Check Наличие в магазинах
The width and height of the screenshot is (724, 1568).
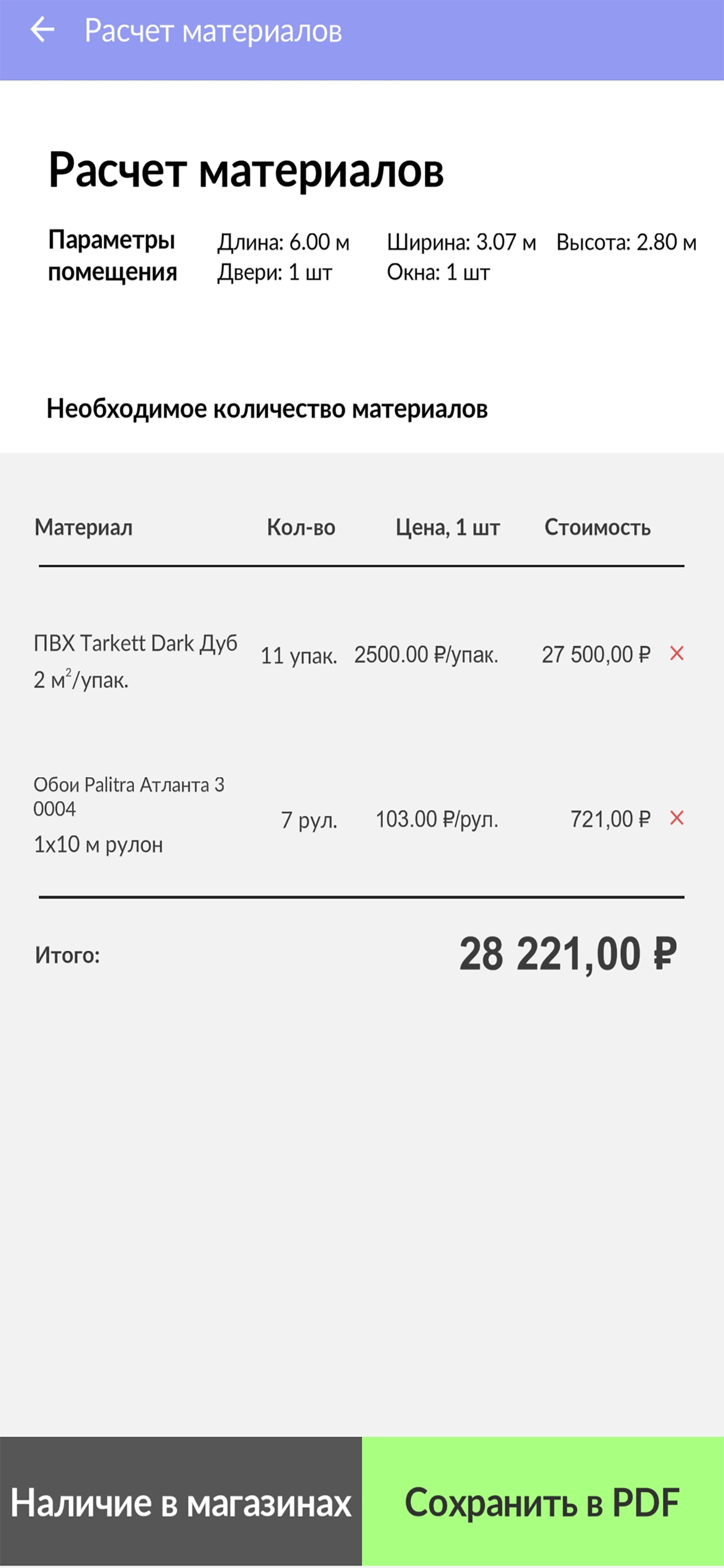(x=181, y=1501)
